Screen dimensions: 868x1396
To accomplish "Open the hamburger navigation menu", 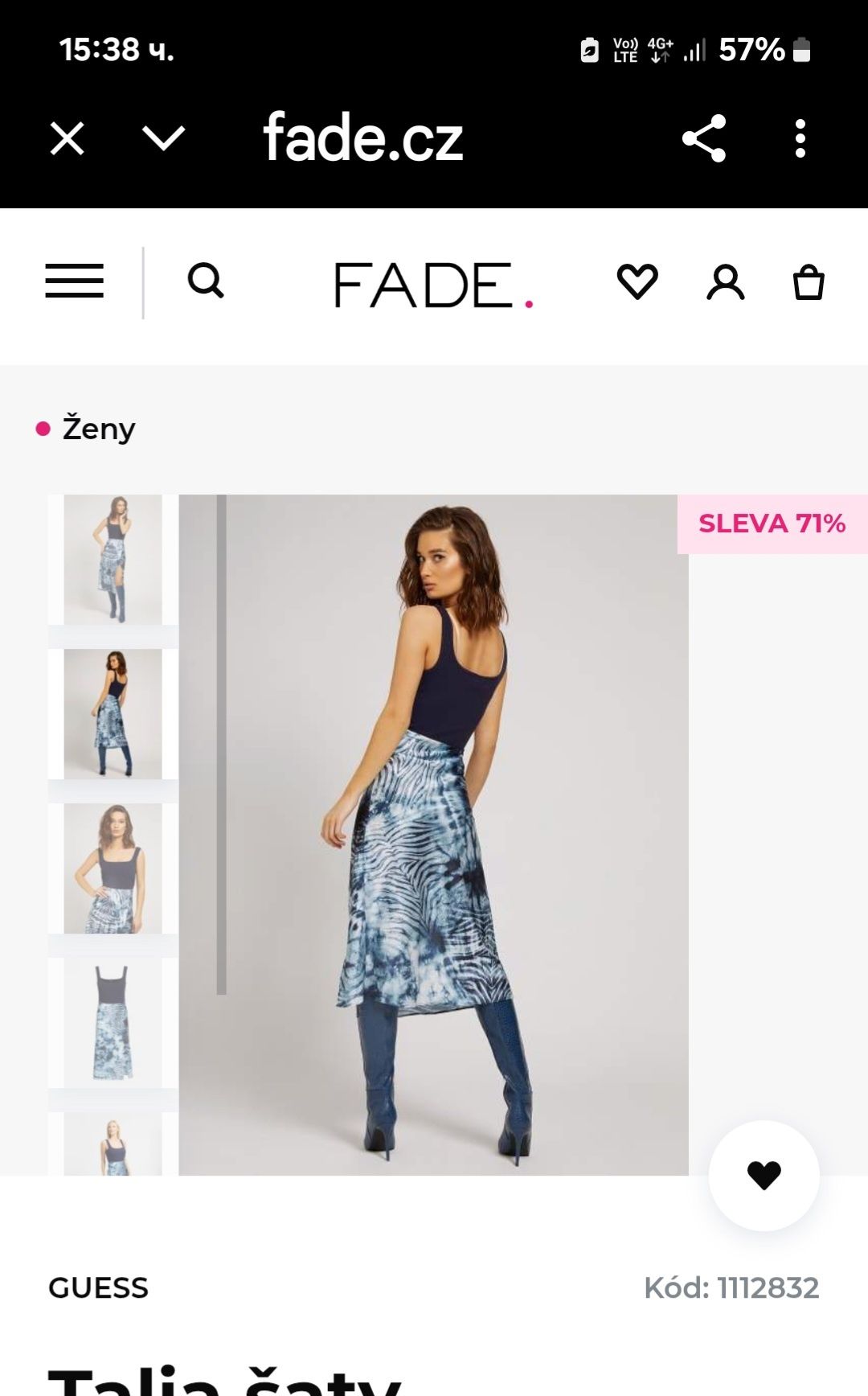I will 74,281.
